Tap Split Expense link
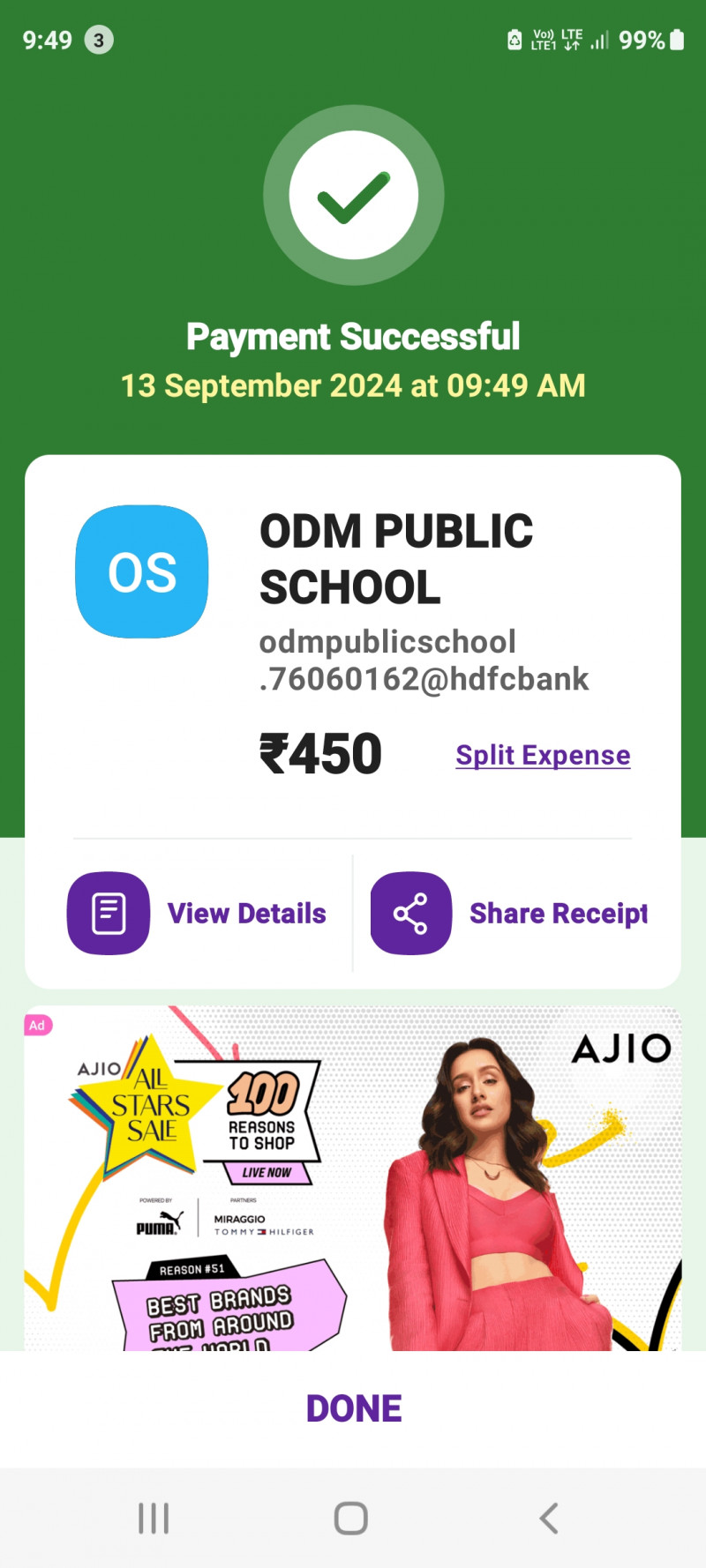 tap(543, 756)
